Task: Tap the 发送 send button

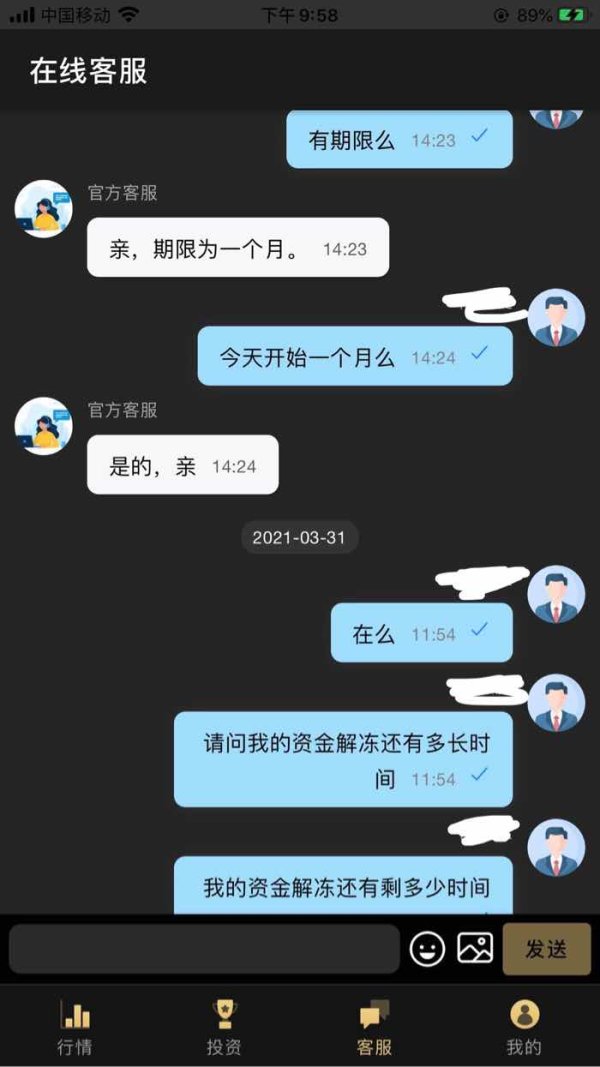Action: click(x=546, y=949)
